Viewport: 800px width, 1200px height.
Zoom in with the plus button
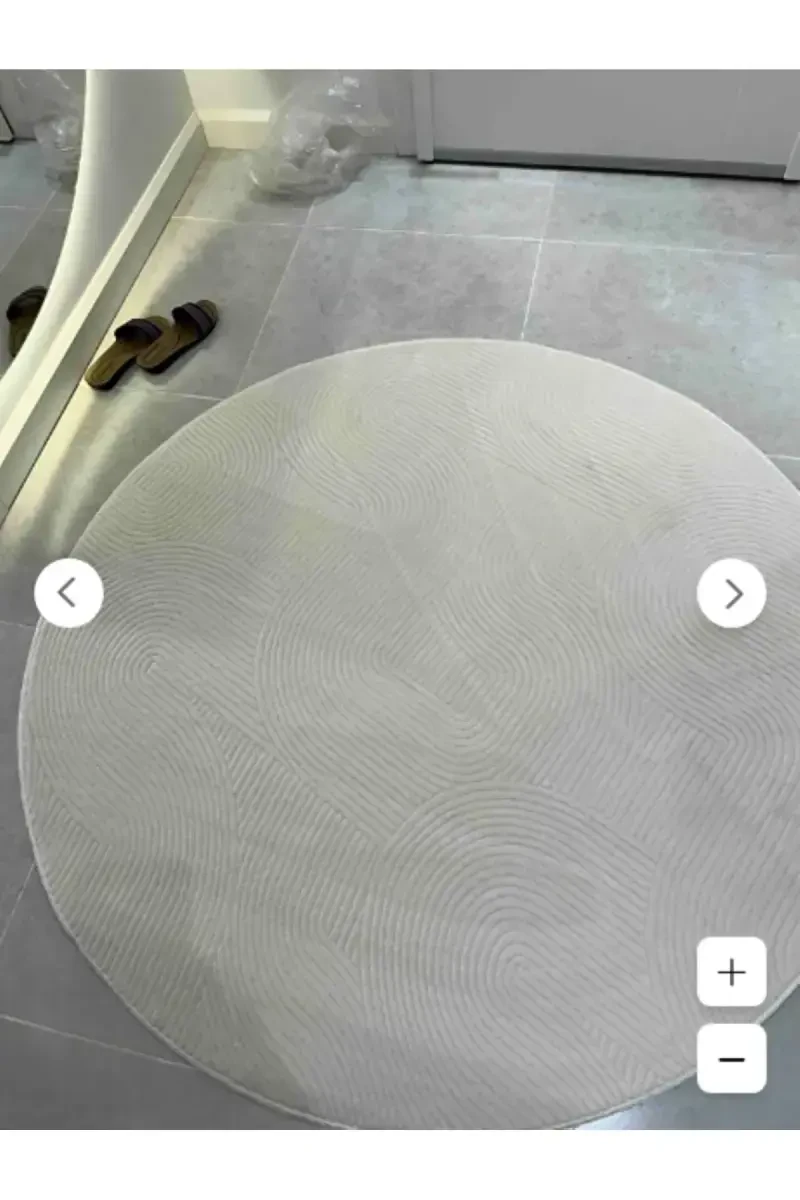731,972
